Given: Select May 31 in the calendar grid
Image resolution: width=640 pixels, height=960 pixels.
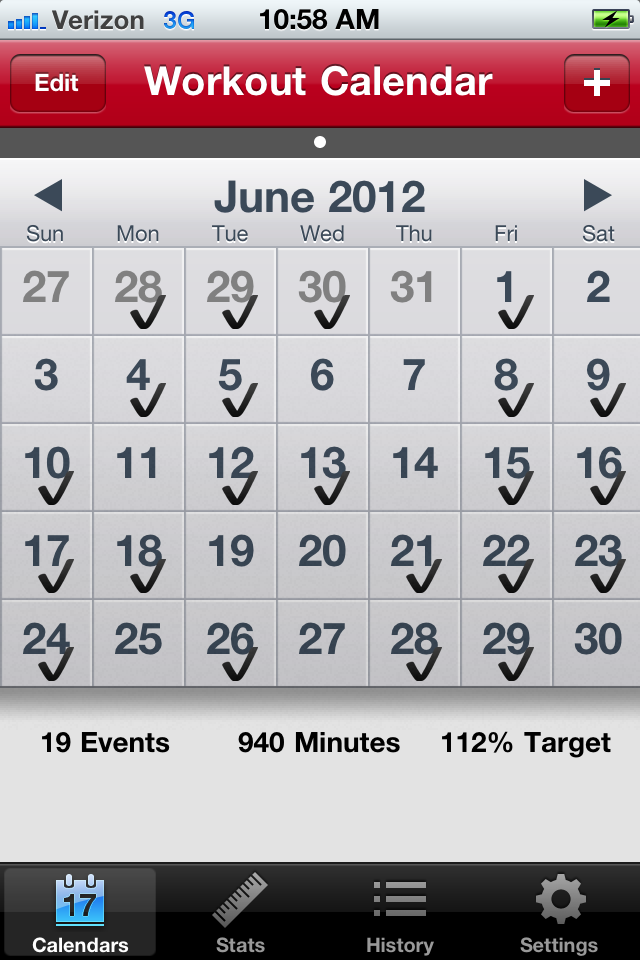Looking at the screenshot, I should 414,291.
